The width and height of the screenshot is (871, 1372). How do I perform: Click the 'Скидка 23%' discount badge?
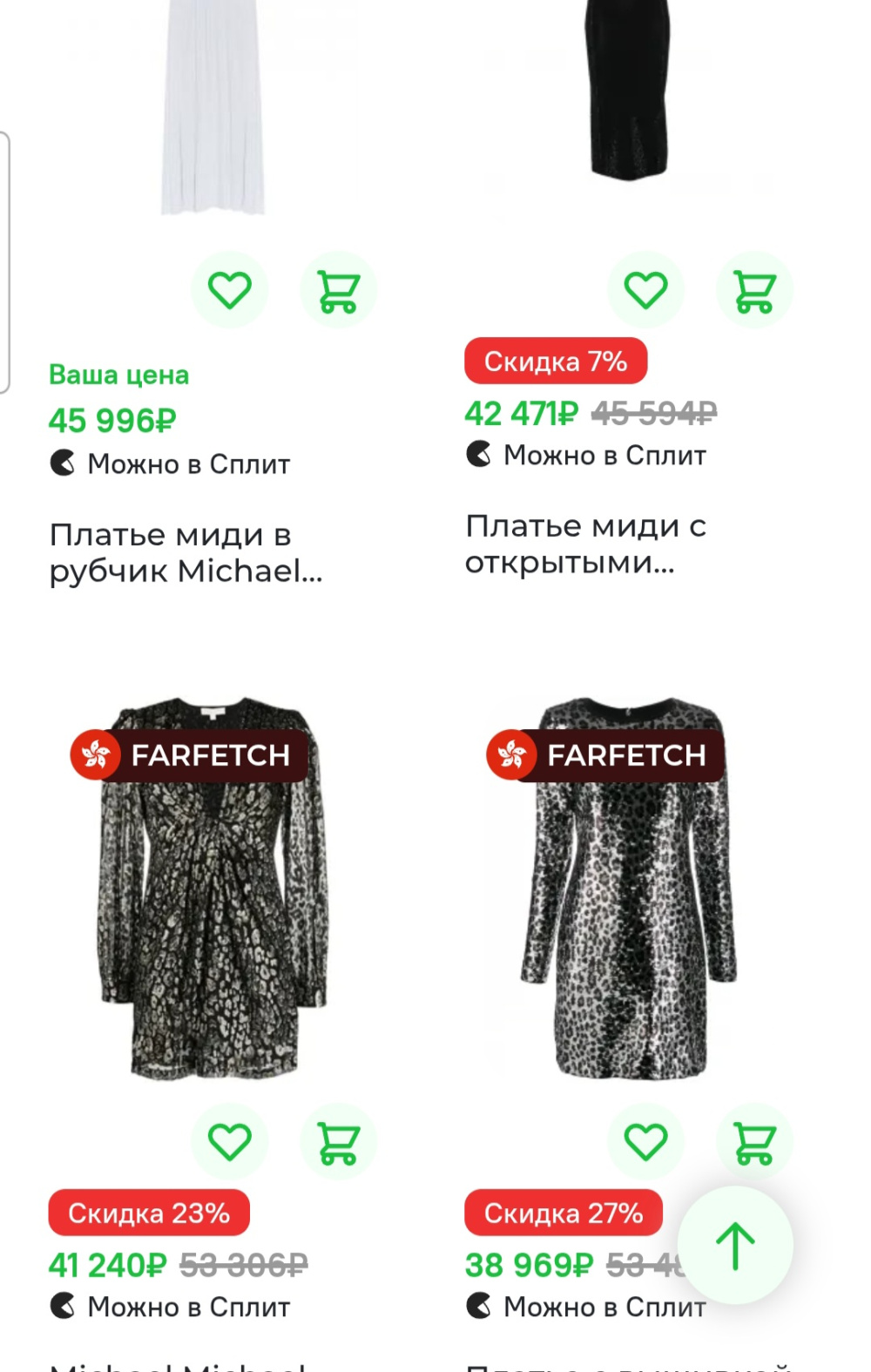pos(148,1212)
